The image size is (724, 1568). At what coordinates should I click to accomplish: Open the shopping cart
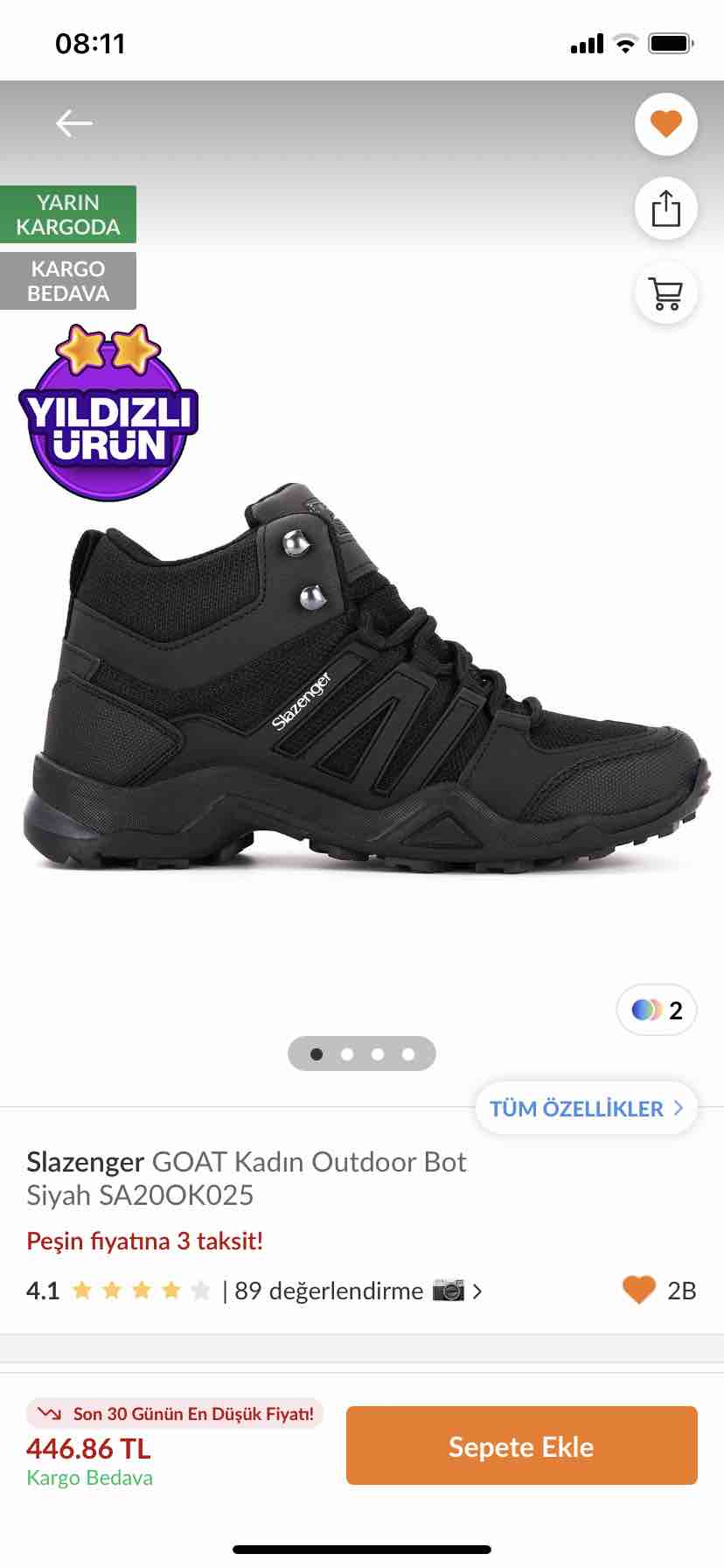click(665, 293)
